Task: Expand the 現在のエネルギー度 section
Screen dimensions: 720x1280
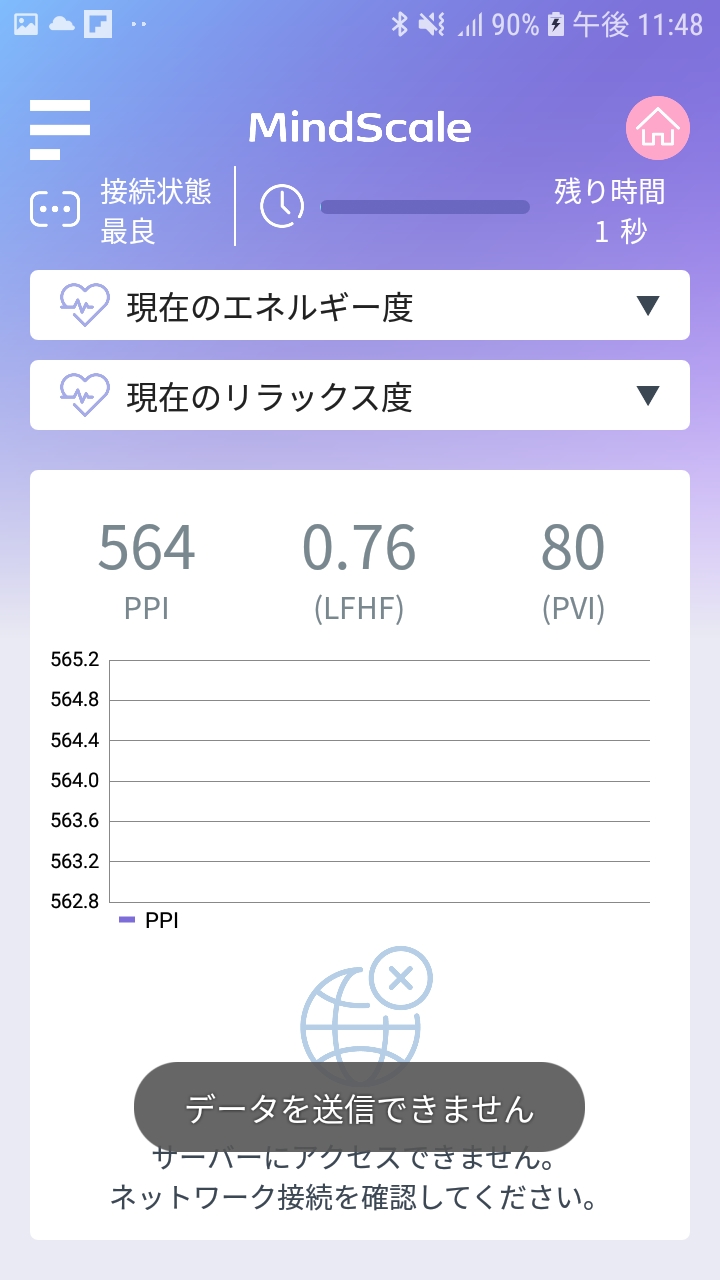Action: point(360,305)
